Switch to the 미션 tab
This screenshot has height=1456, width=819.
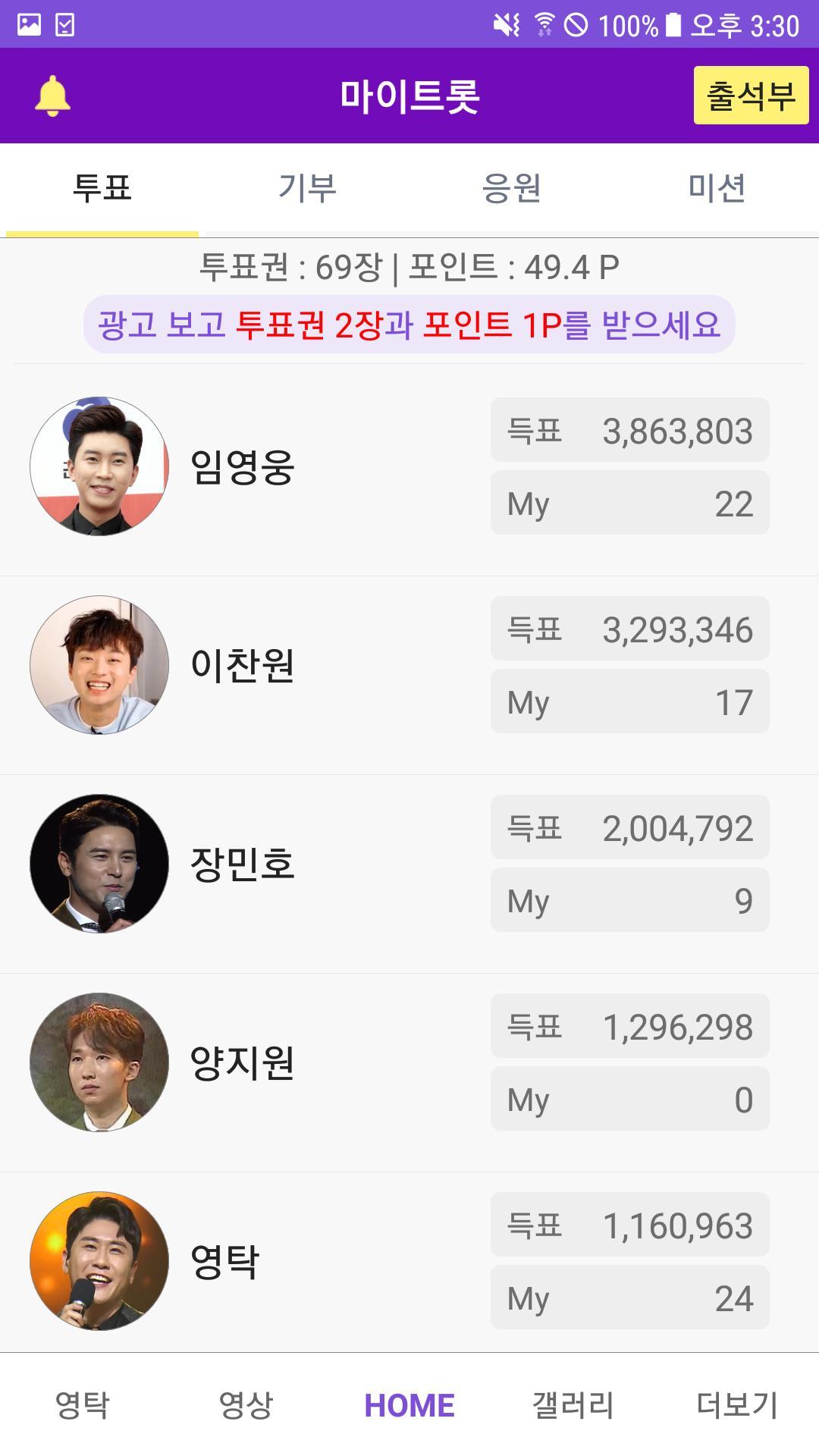[x=716, y=188]
